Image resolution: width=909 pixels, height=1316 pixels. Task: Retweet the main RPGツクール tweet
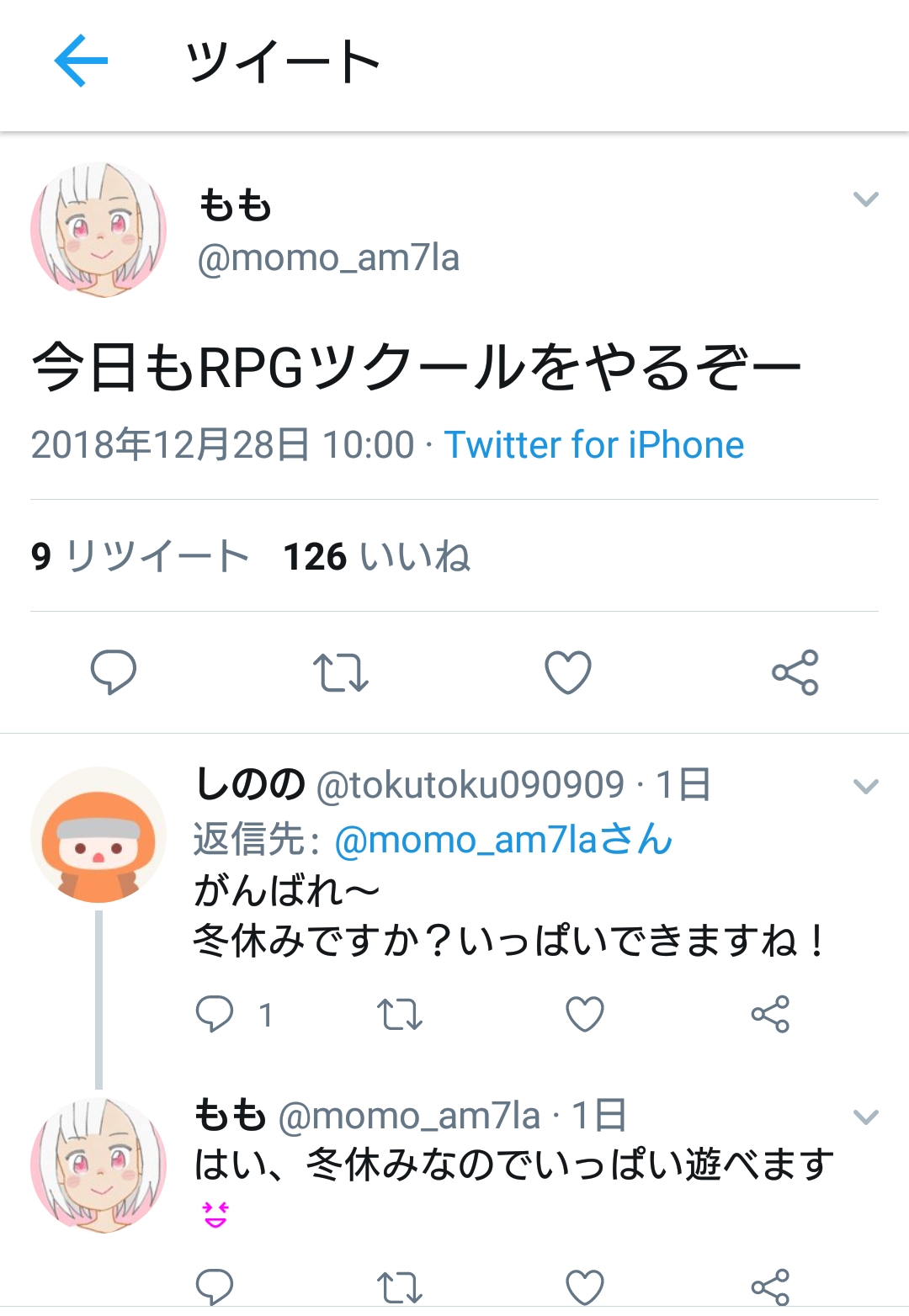341,671
